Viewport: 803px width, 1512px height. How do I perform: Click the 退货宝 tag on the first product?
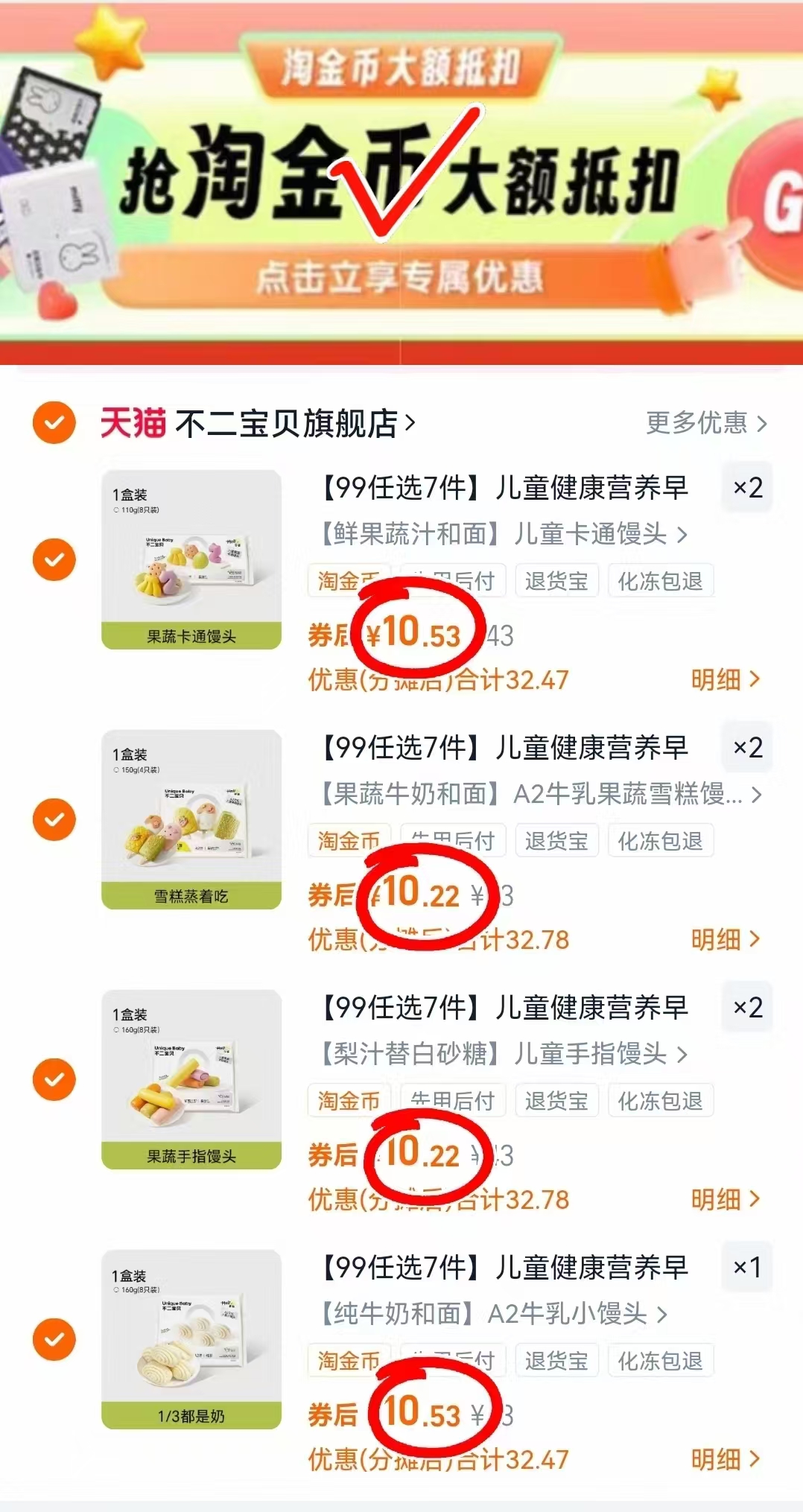557,581
